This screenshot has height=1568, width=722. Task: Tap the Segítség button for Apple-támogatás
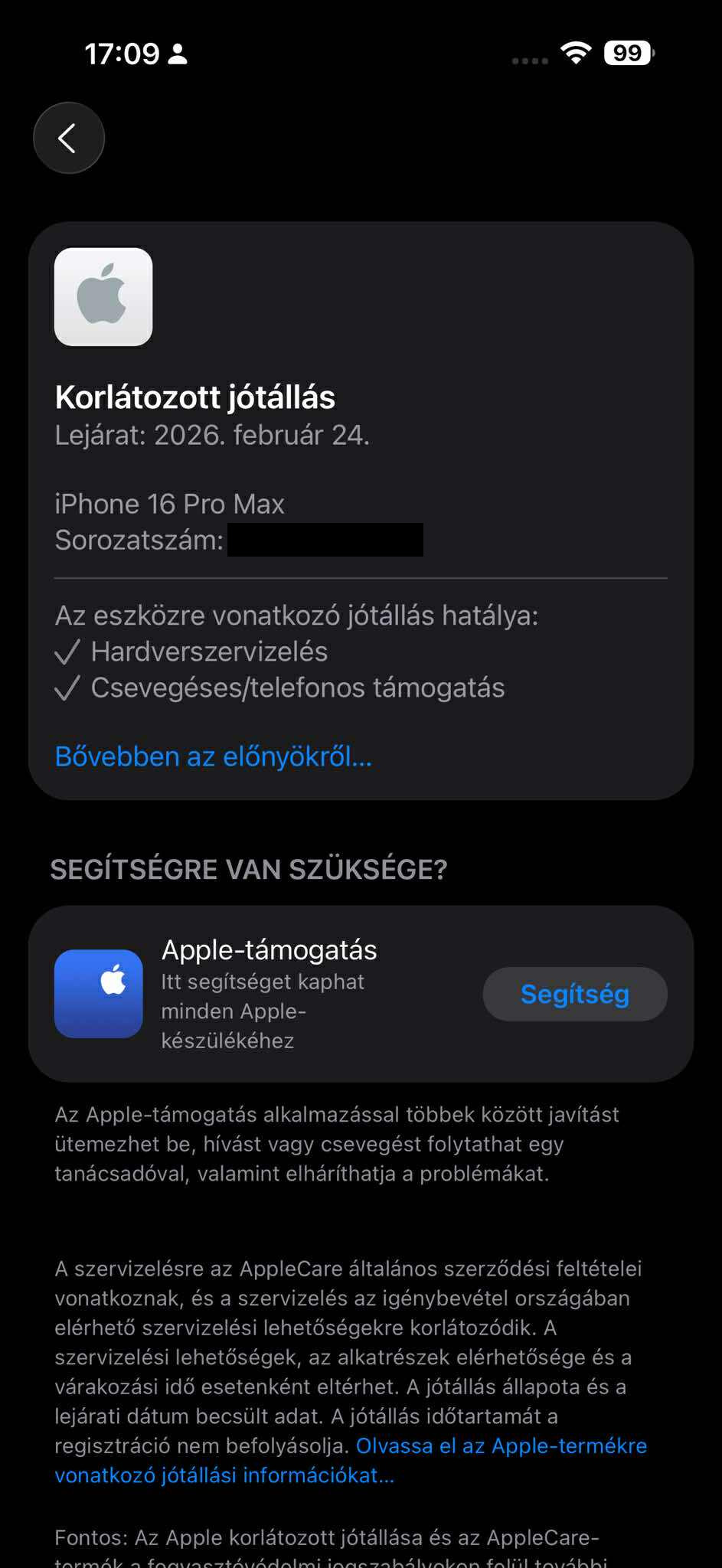tap(574, 994)
